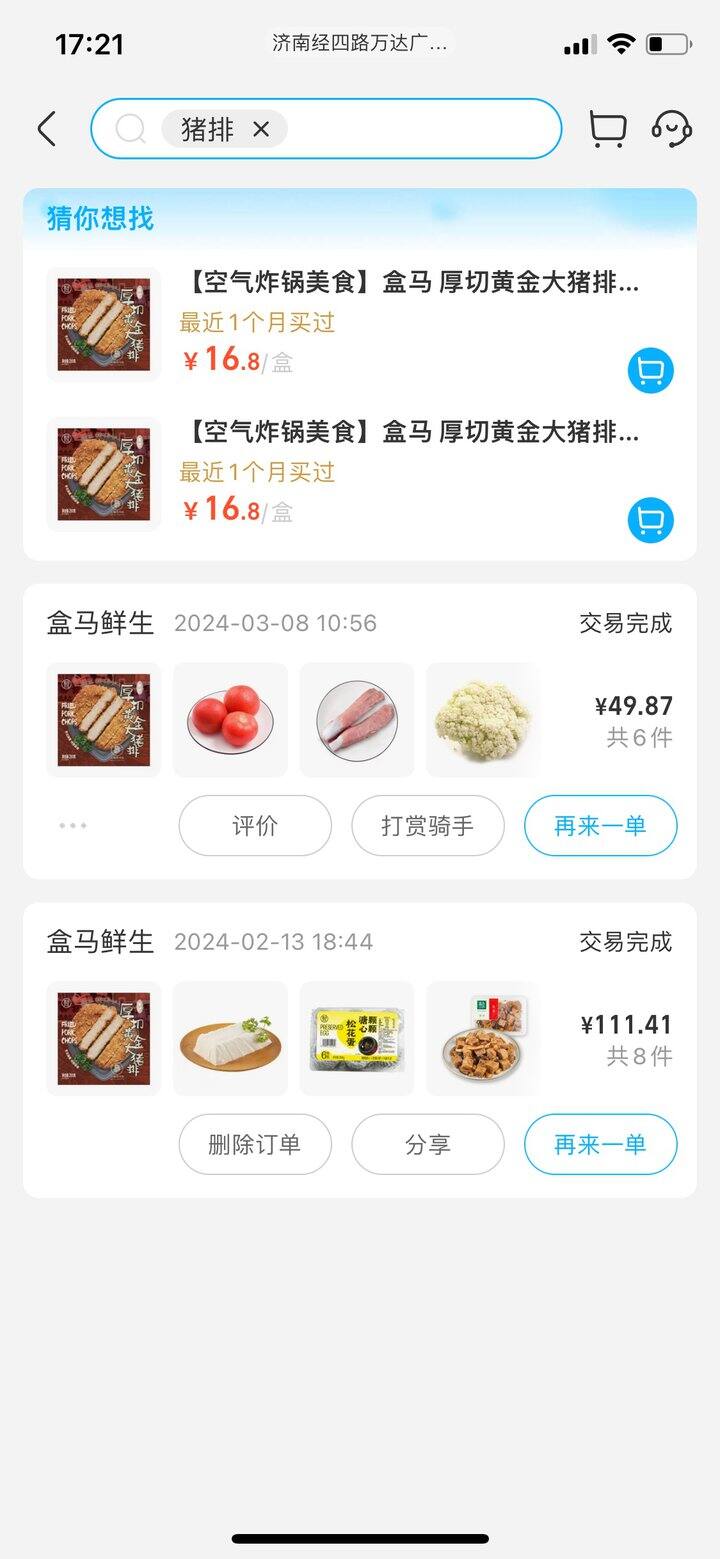Tap the search input field
Viewport: 720px width, 1559px height.
400,129
